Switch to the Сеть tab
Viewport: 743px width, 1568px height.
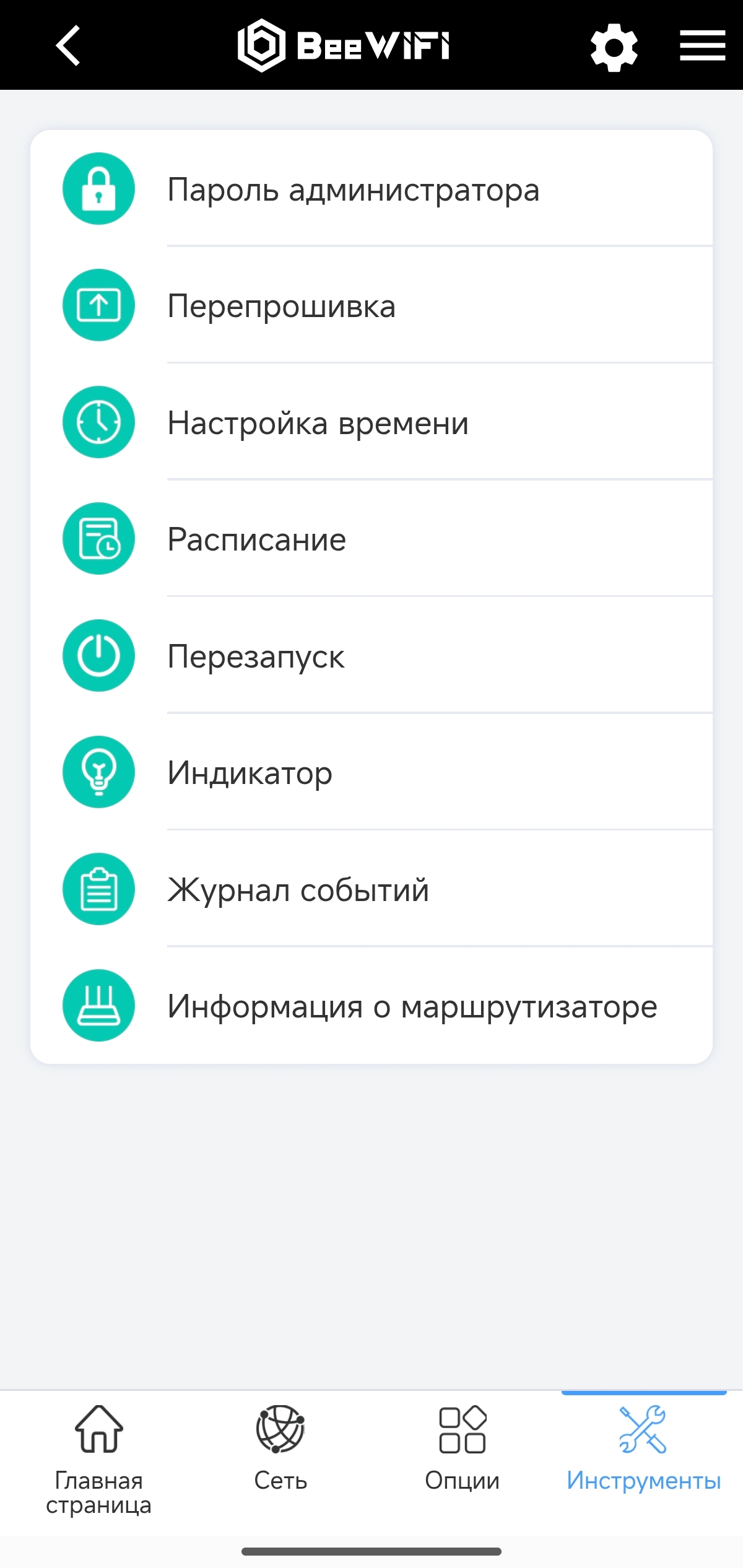coord(280,1449)
